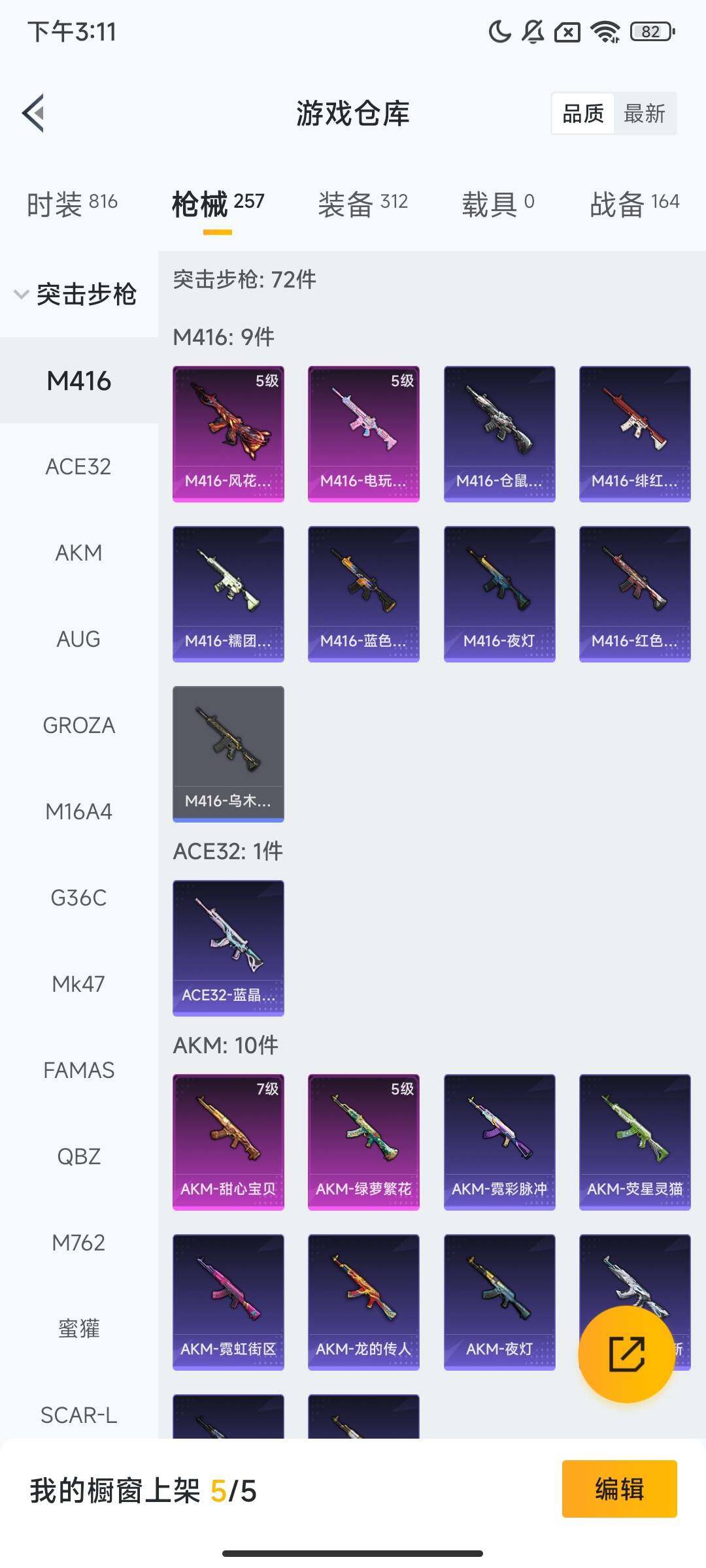Open the M416-夜灯 skin card

coord(499,594)
